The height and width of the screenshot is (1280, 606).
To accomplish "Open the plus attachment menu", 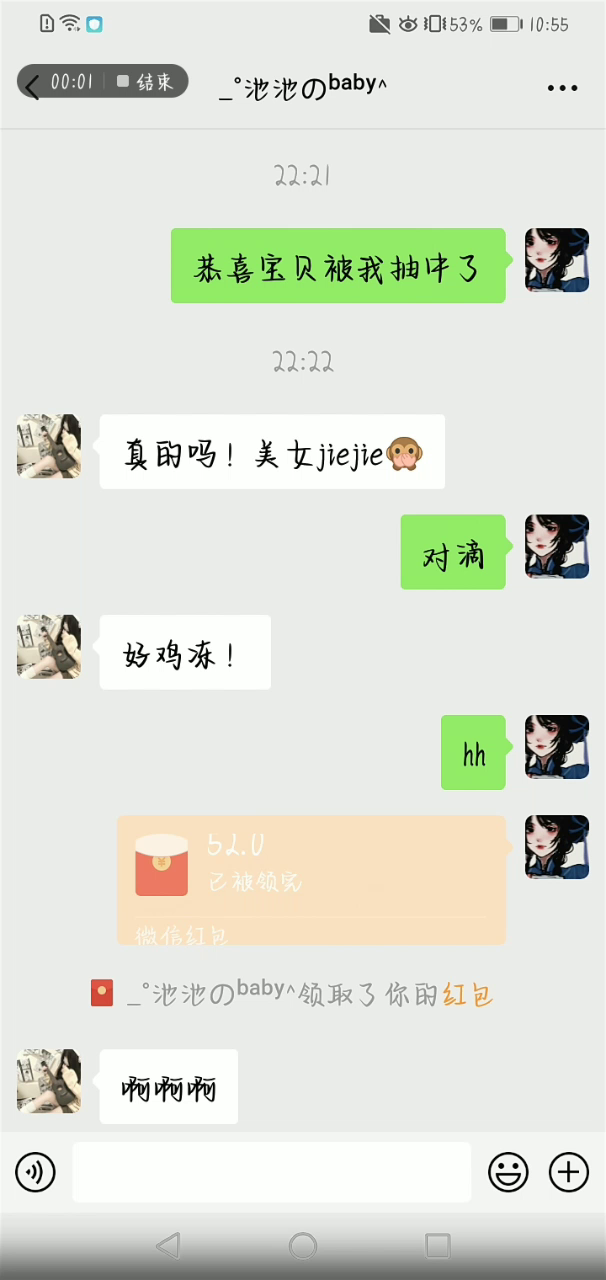I will [x=569, y=1172].
